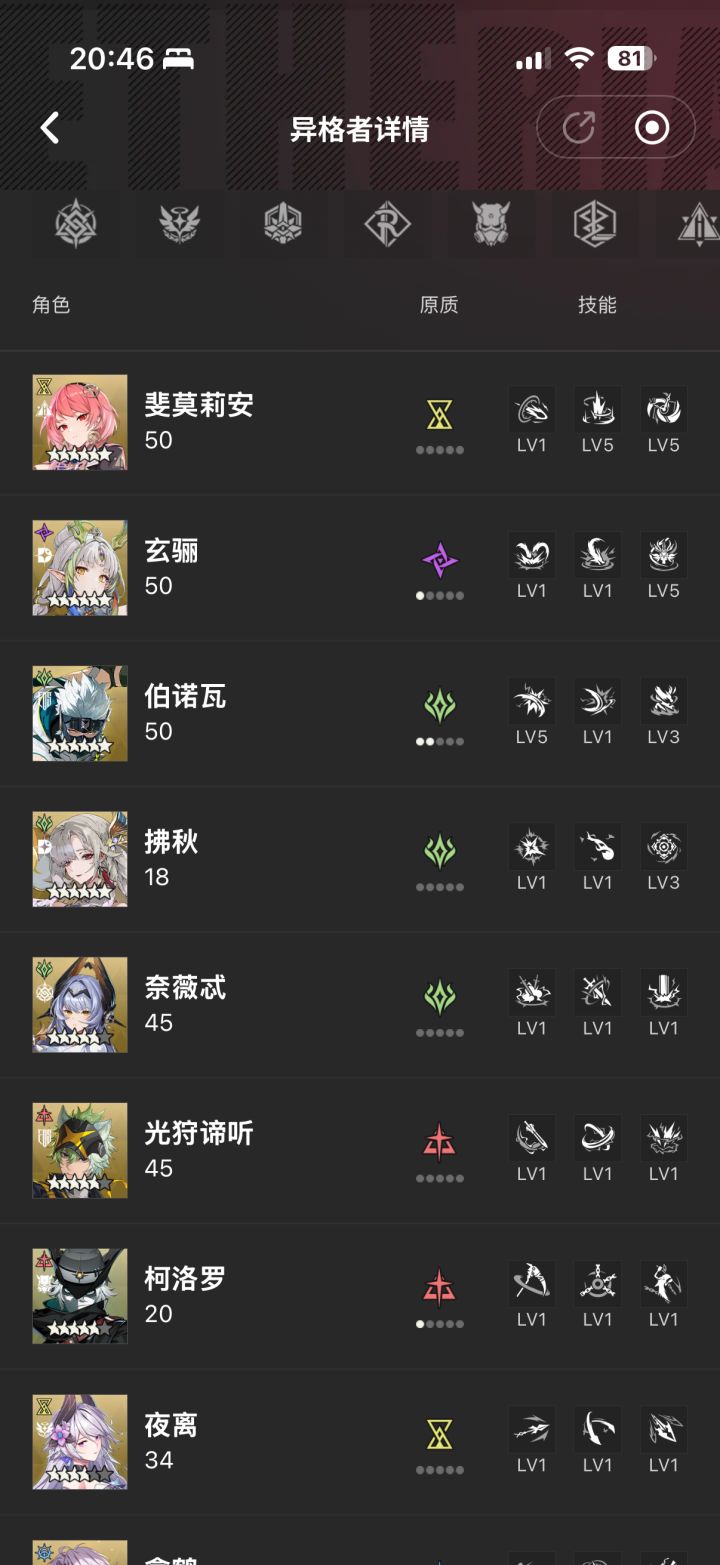This screenshot has height=1565, width=720.
Task: Tap 奈薇忒's middle LV1 skill icon
Action: tap(597, 992)
